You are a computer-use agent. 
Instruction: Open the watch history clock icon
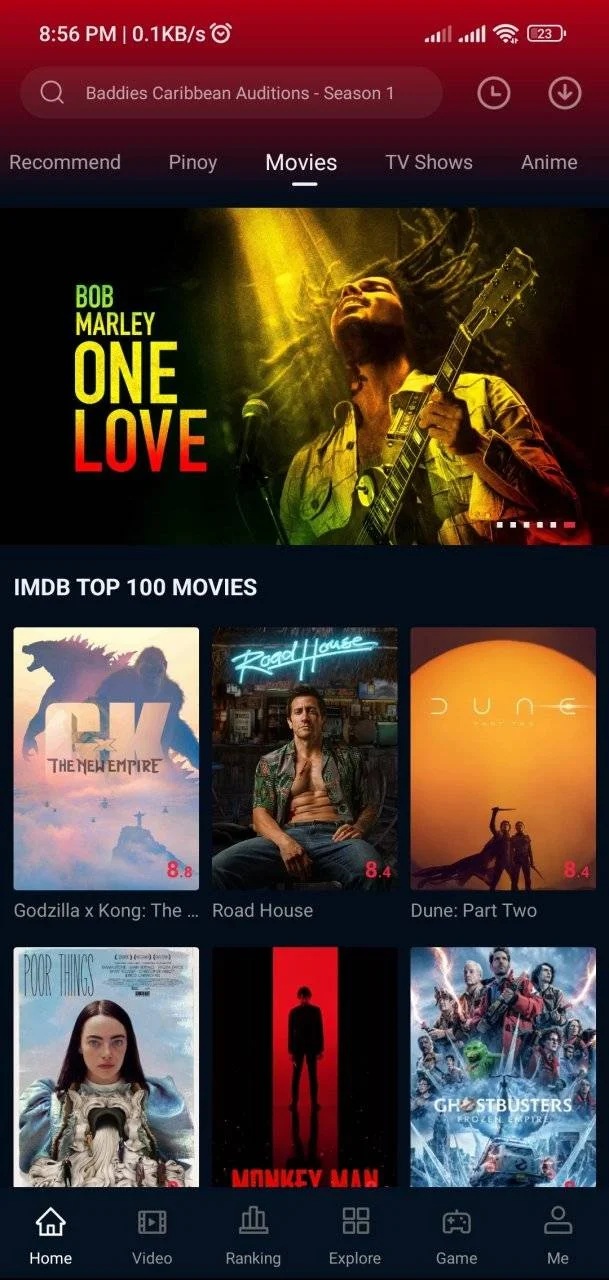(493, 93)
